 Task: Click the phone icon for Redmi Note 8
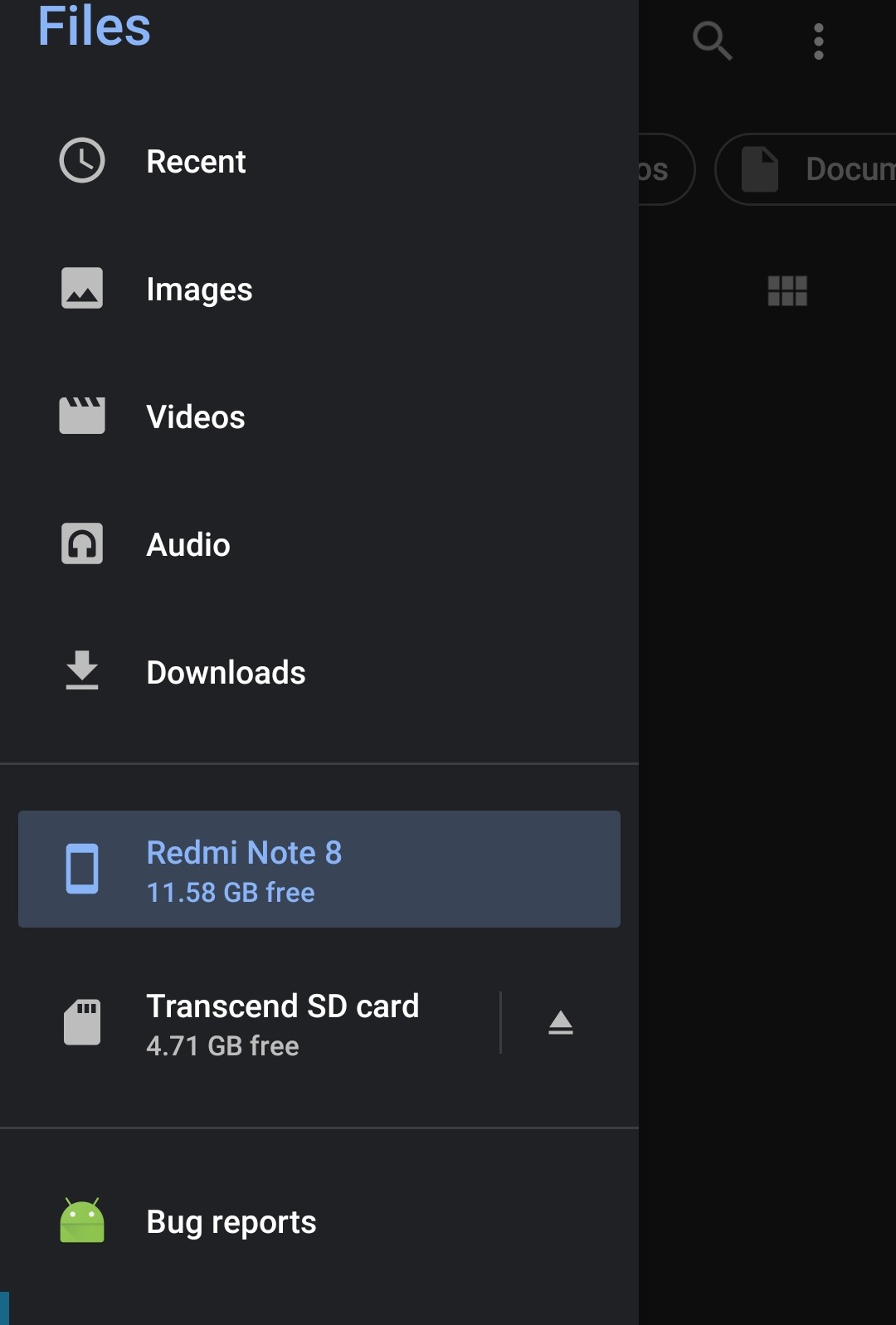(81, 869)
